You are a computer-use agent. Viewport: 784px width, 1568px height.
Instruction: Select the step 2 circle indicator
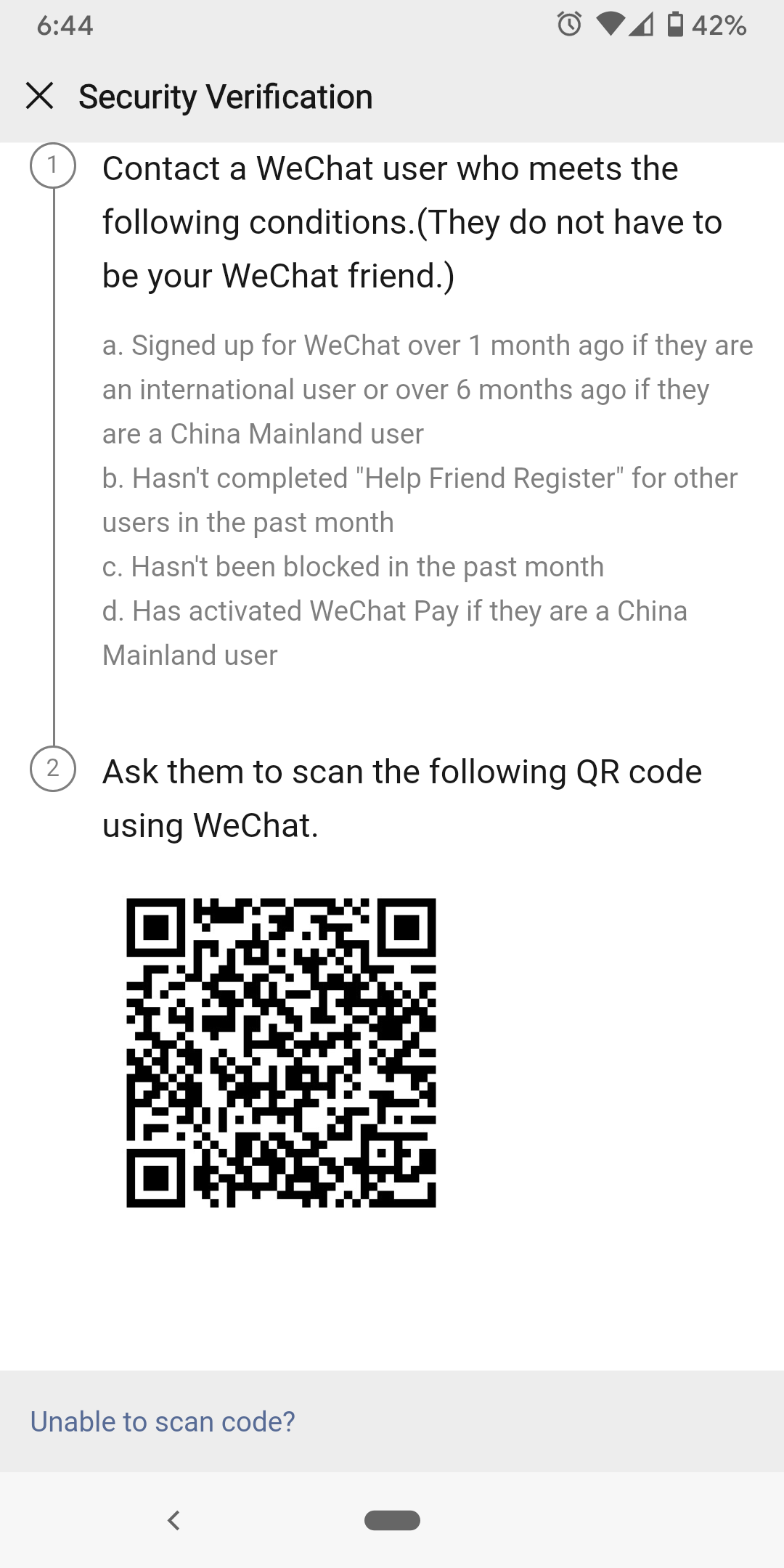tap(53, 771)
